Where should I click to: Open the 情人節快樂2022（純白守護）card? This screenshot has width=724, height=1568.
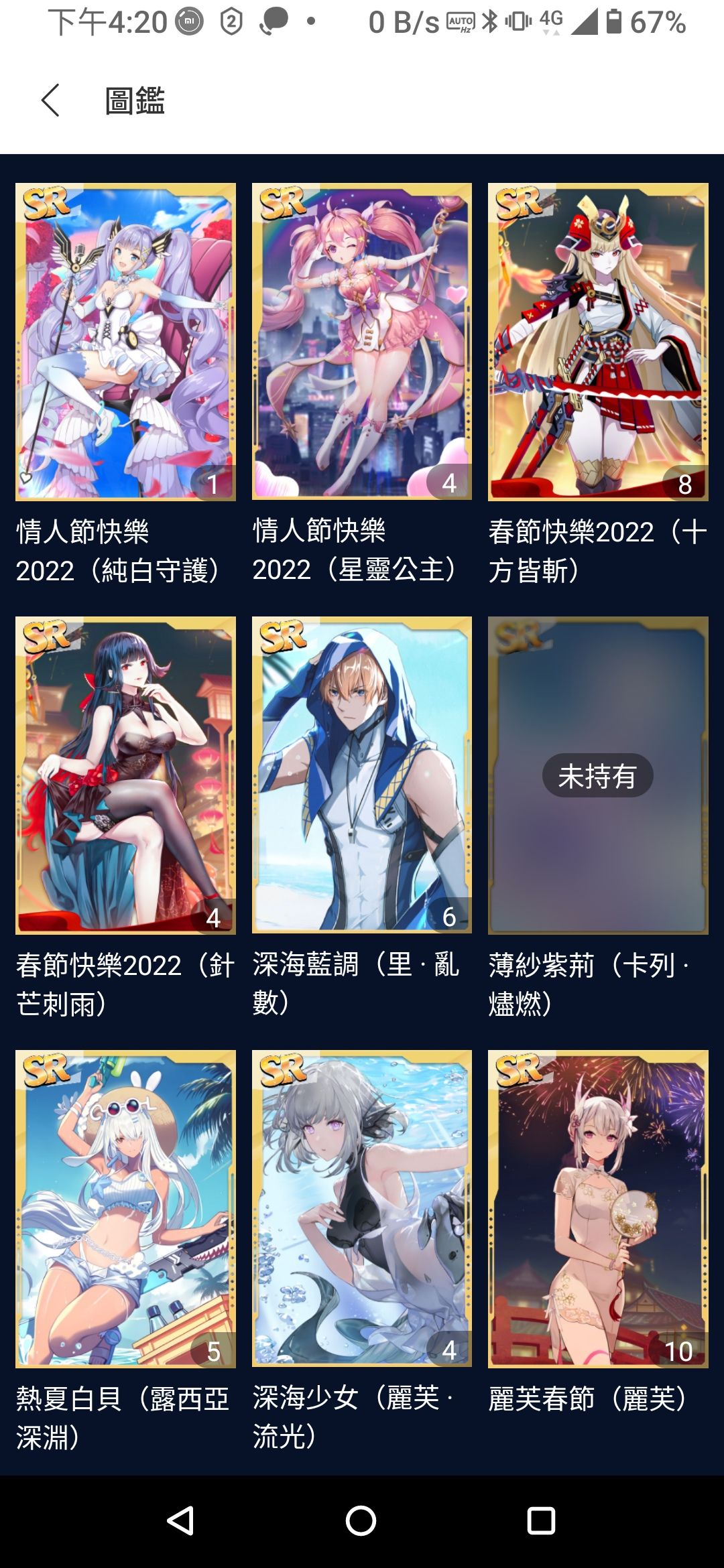[125, 342]
